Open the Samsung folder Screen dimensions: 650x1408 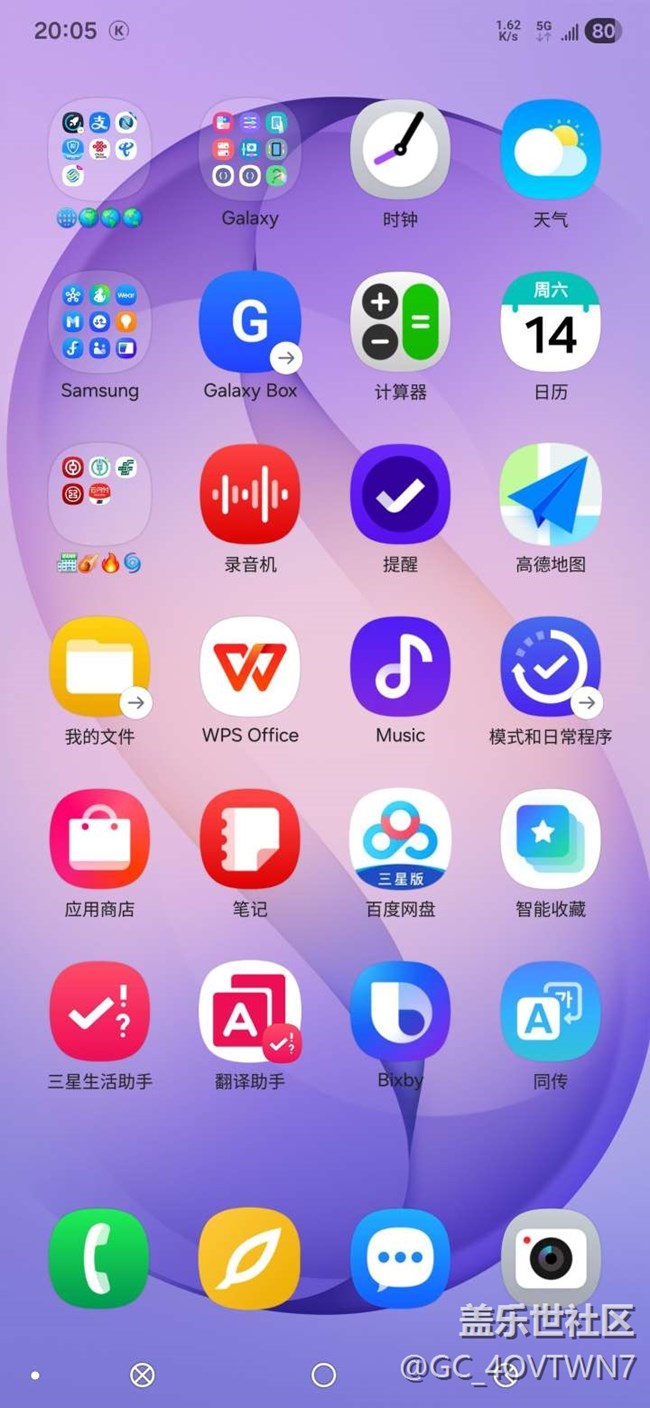100,322
